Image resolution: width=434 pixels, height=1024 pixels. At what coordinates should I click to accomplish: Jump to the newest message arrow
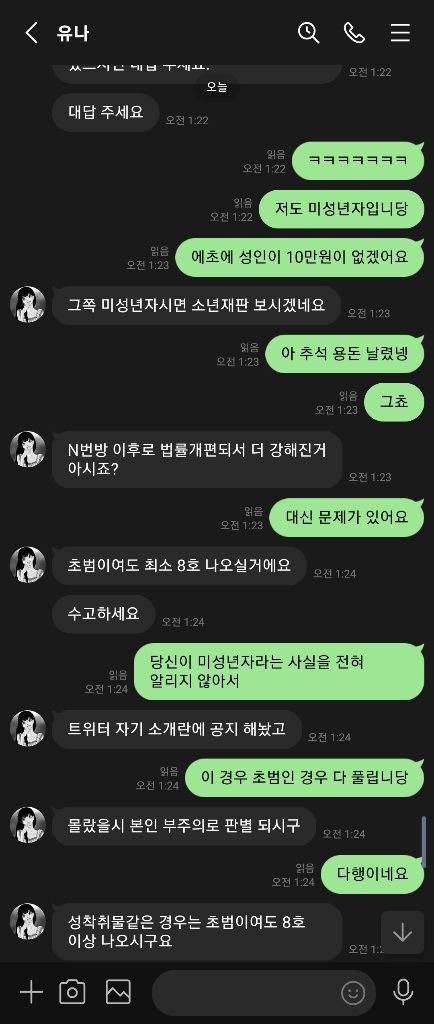402,933
